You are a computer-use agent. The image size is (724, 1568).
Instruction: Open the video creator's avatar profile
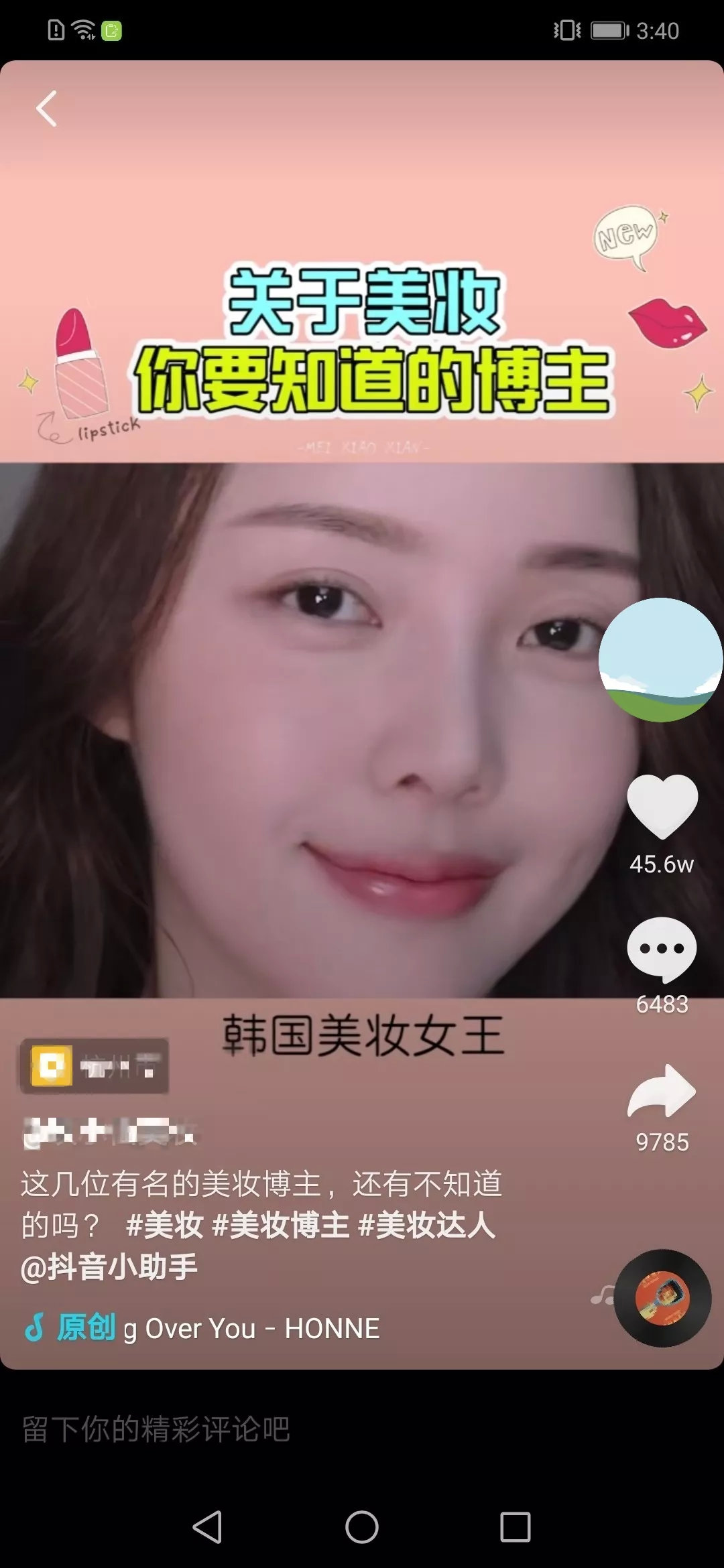tap(660, 659)
